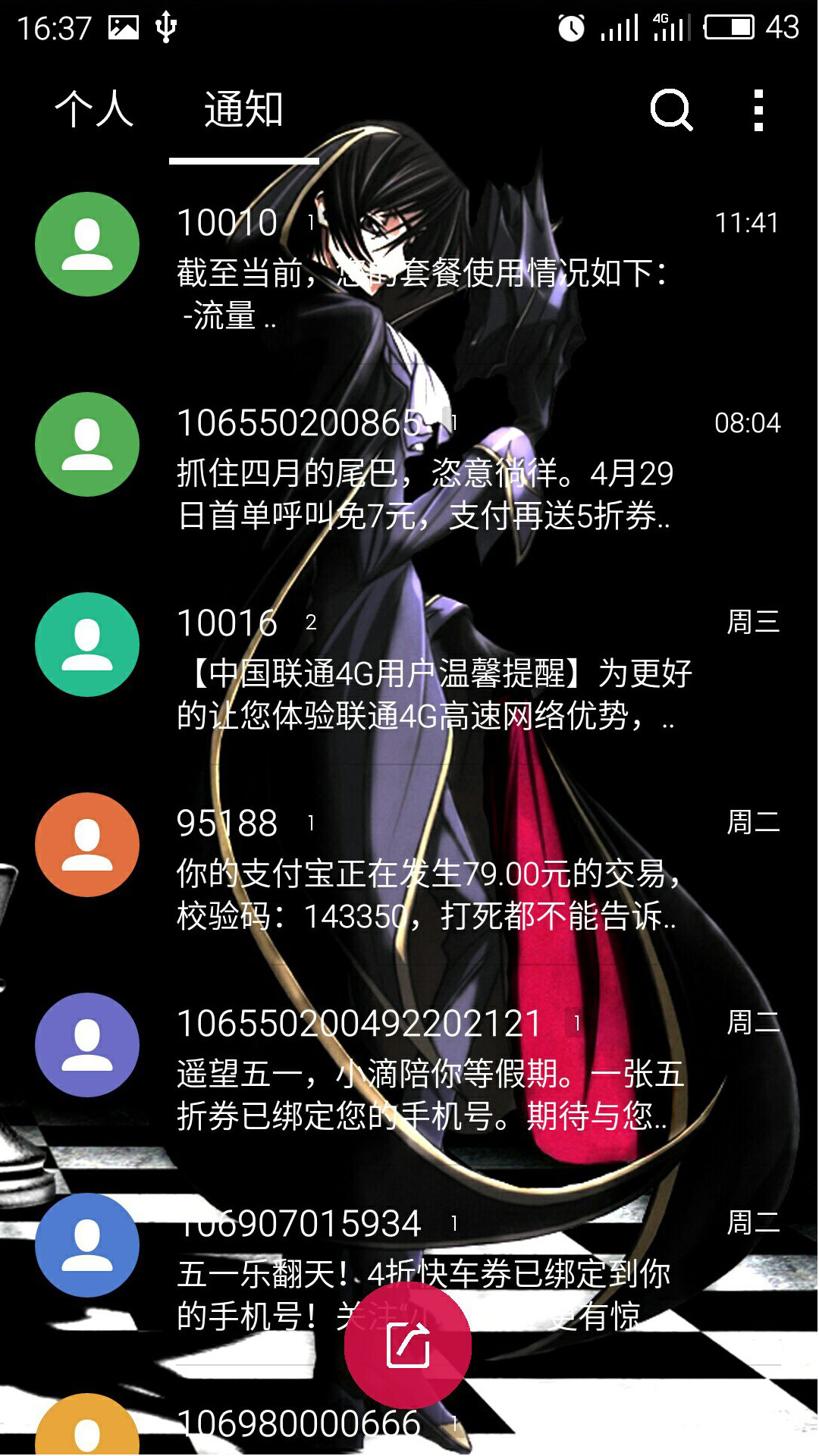Switch to the 个人 tab
Image resolution: width=819 pixels, height=1456 pixels.
coord(94,110)
